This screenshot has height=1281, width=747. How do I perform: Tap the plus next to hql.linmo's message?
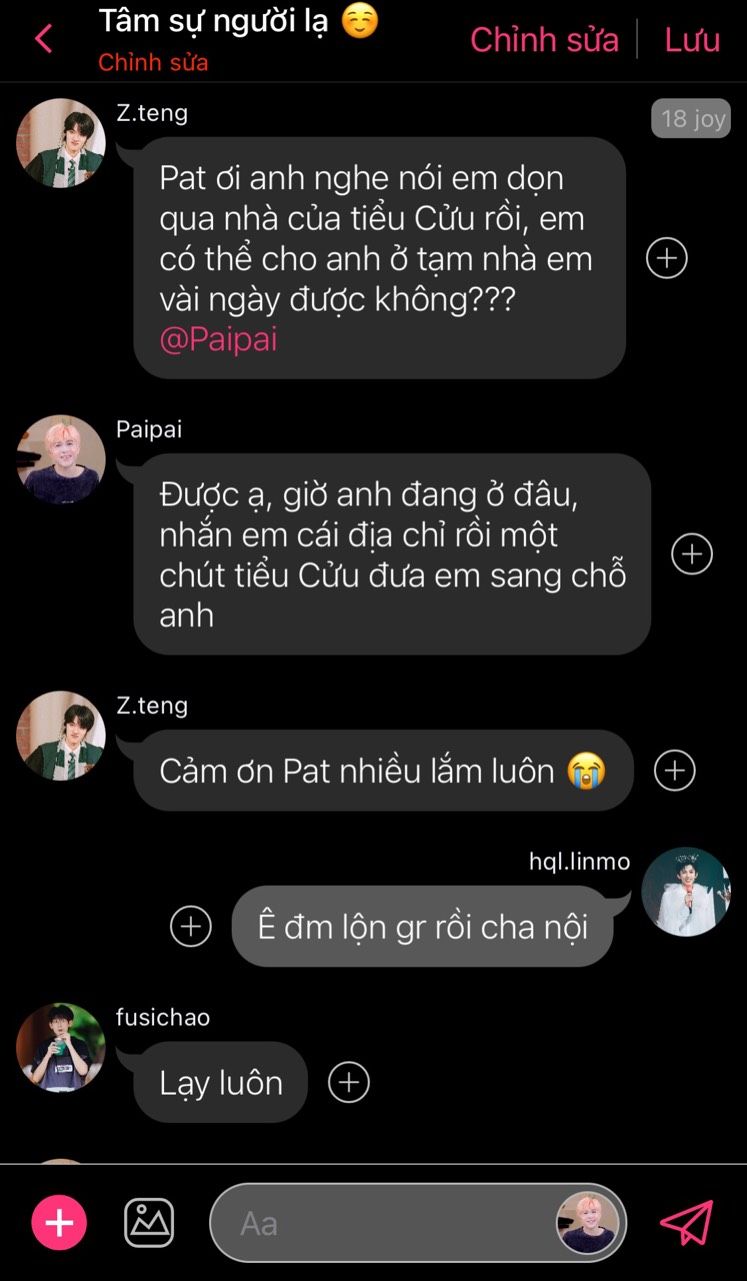pos(191,926)
